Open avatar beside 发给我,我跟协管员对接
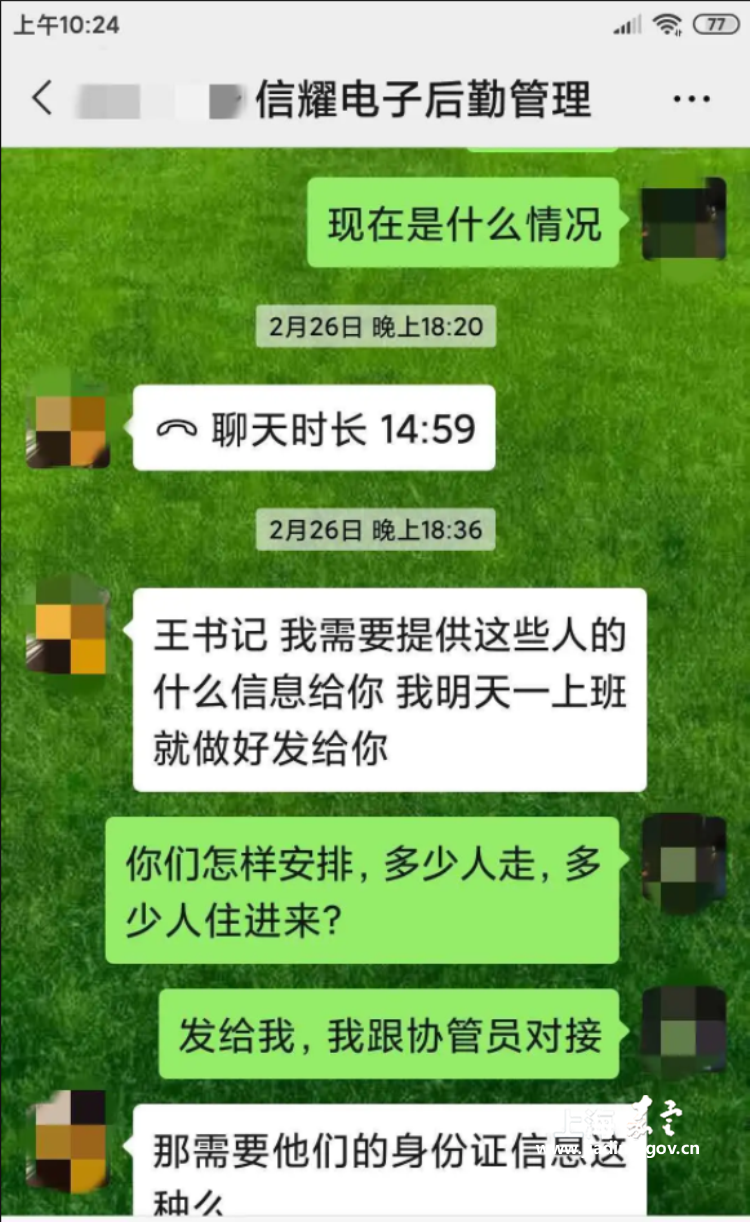750x1222 pixels. [x=684, y=1034]
